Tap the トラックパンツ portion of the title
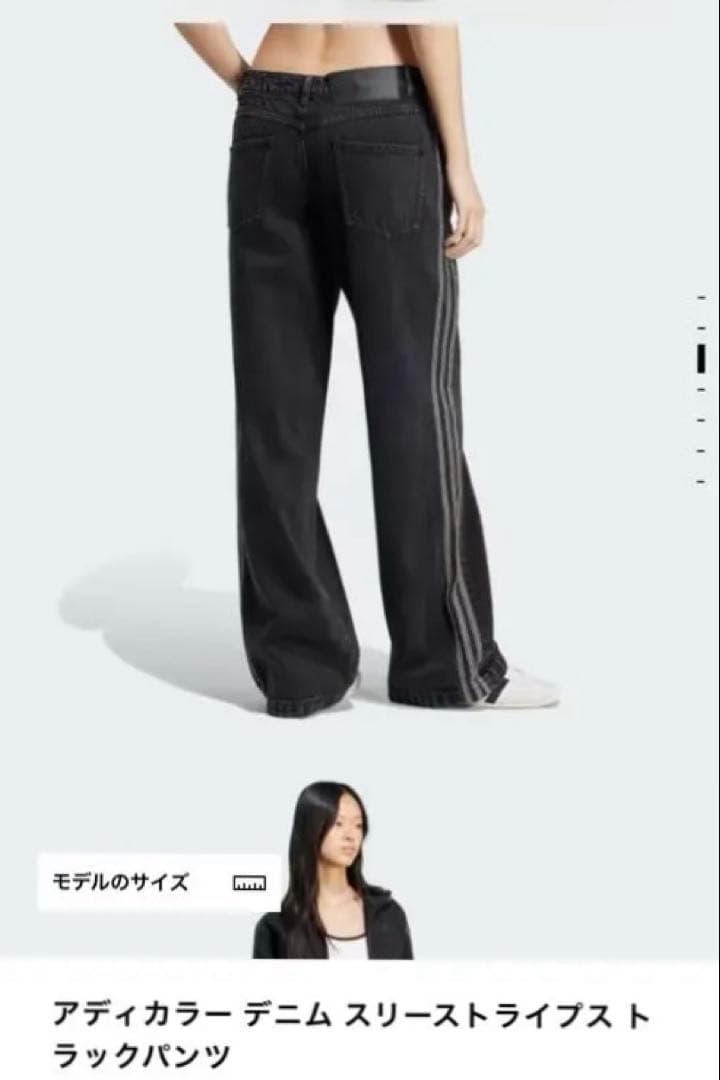720x1080 pixels. click(140, 1053)
